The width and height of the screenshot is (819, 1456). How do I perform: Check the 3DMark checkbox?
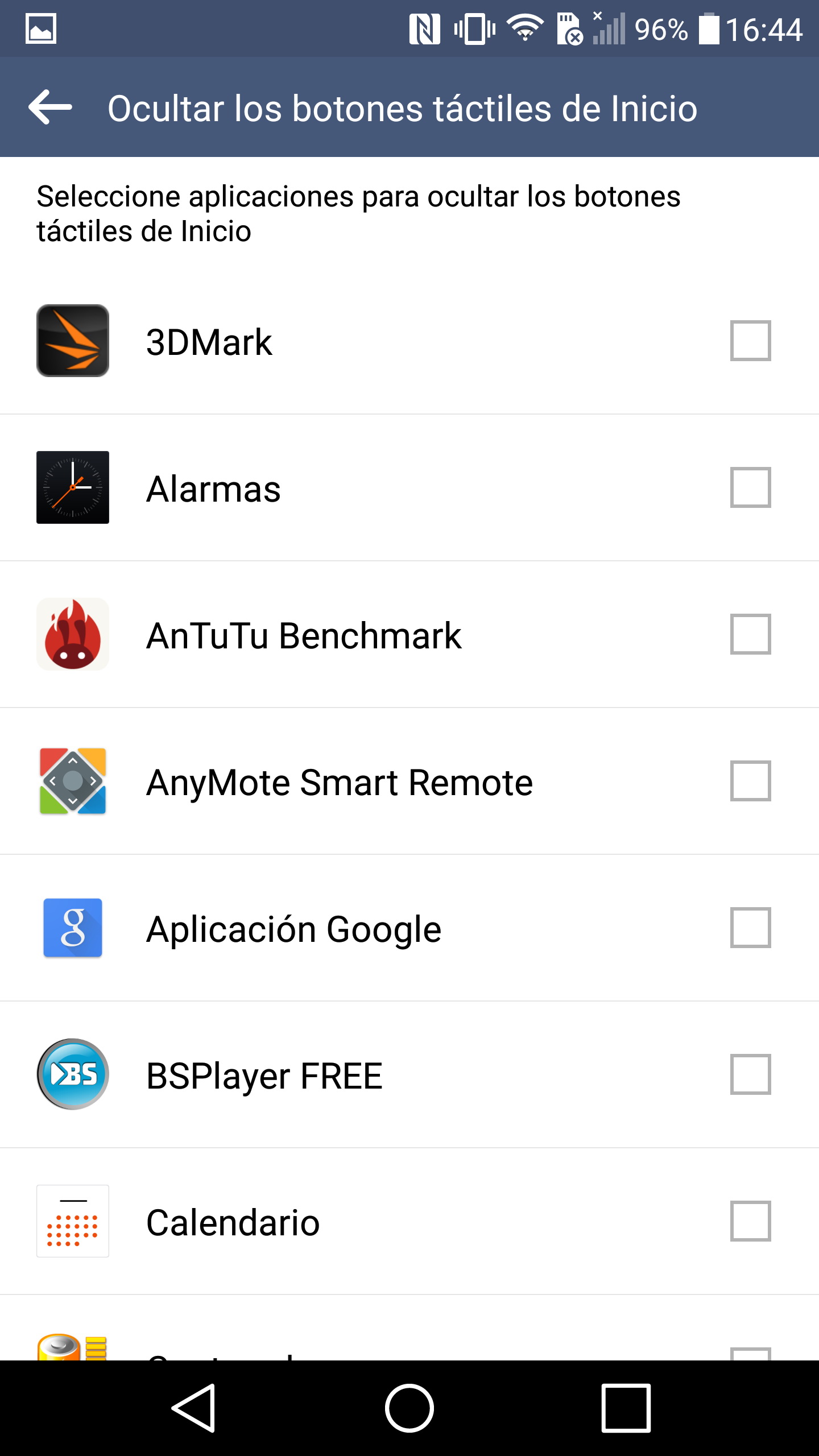coord(750,341)
